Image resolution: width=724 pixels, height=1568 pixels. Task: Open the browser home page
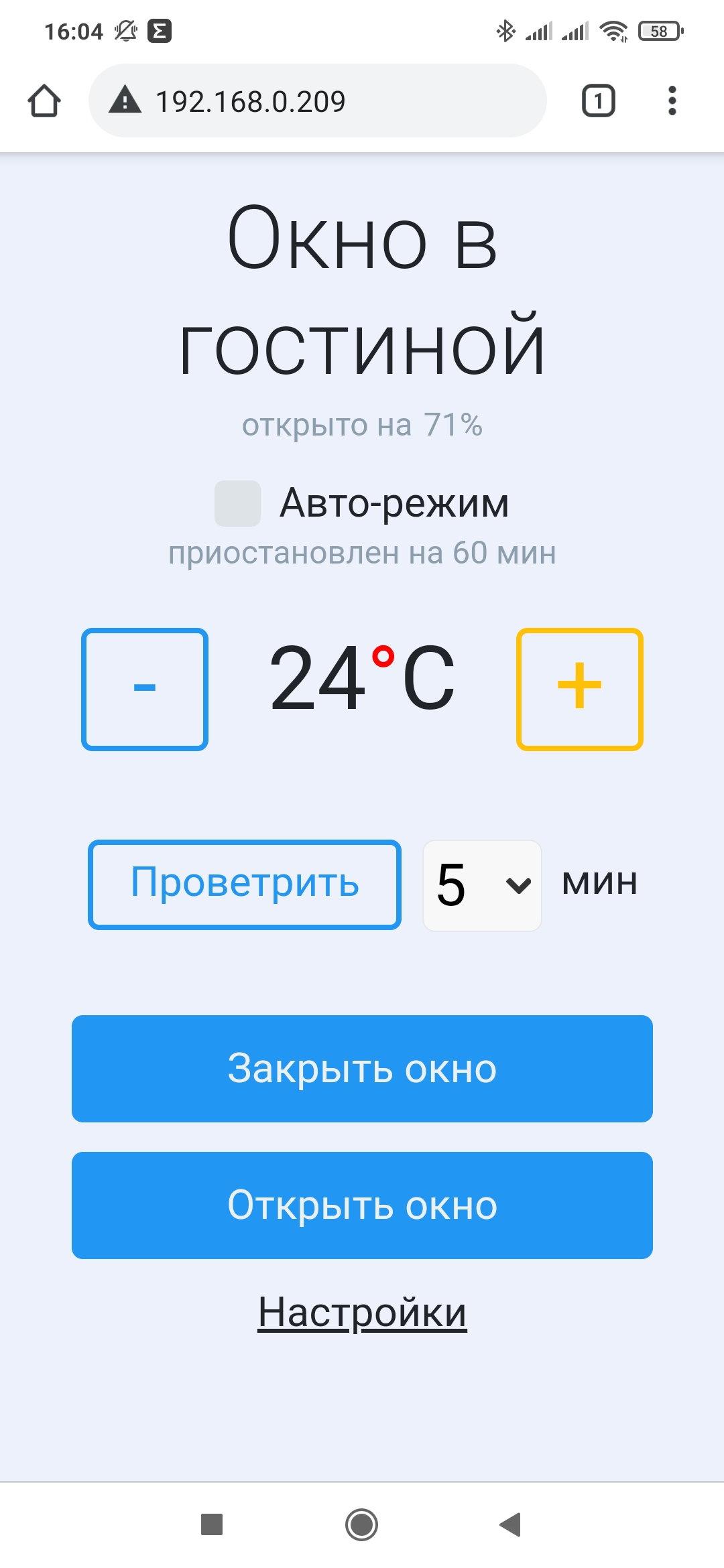(x=44, y=101)
